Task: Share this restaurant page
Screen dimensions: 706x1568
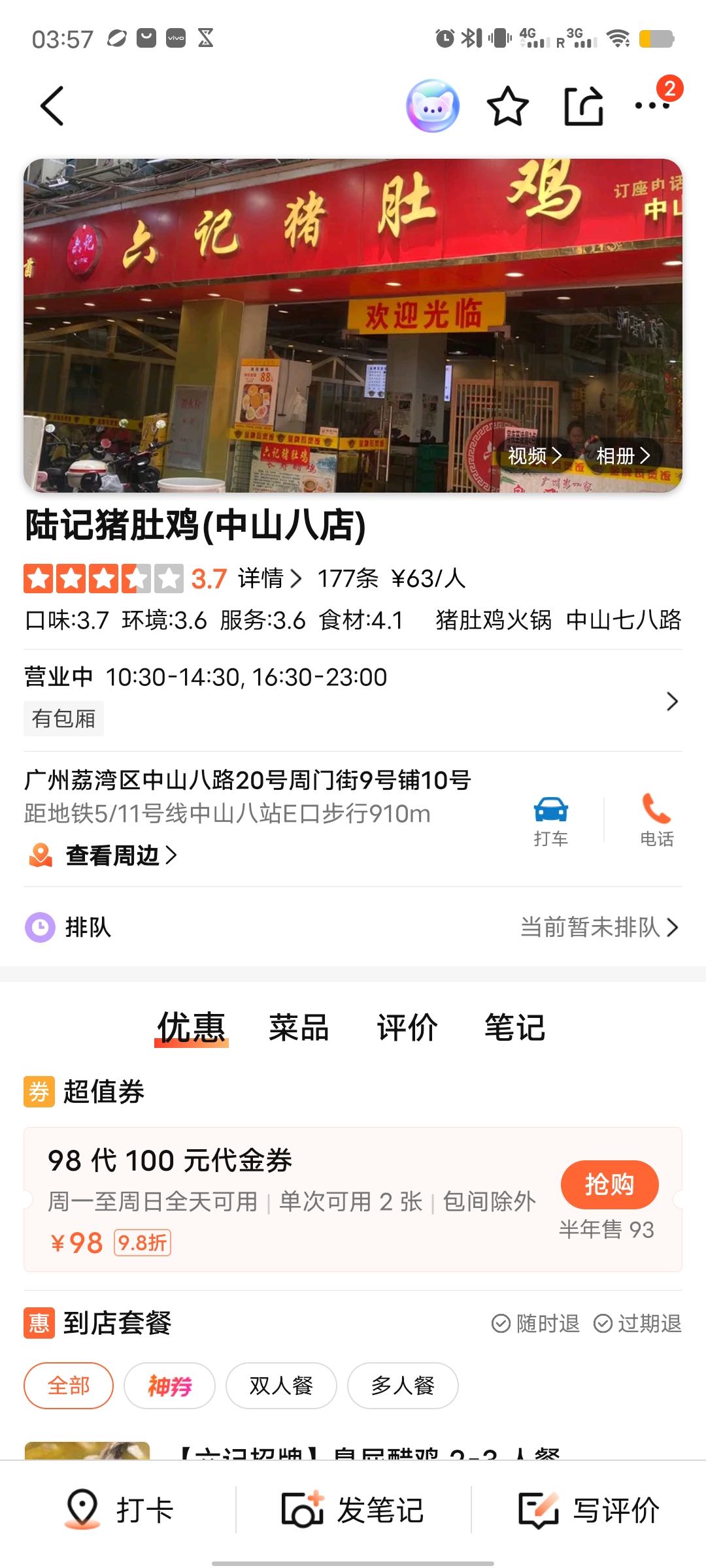Action: (x=583, y=106)
